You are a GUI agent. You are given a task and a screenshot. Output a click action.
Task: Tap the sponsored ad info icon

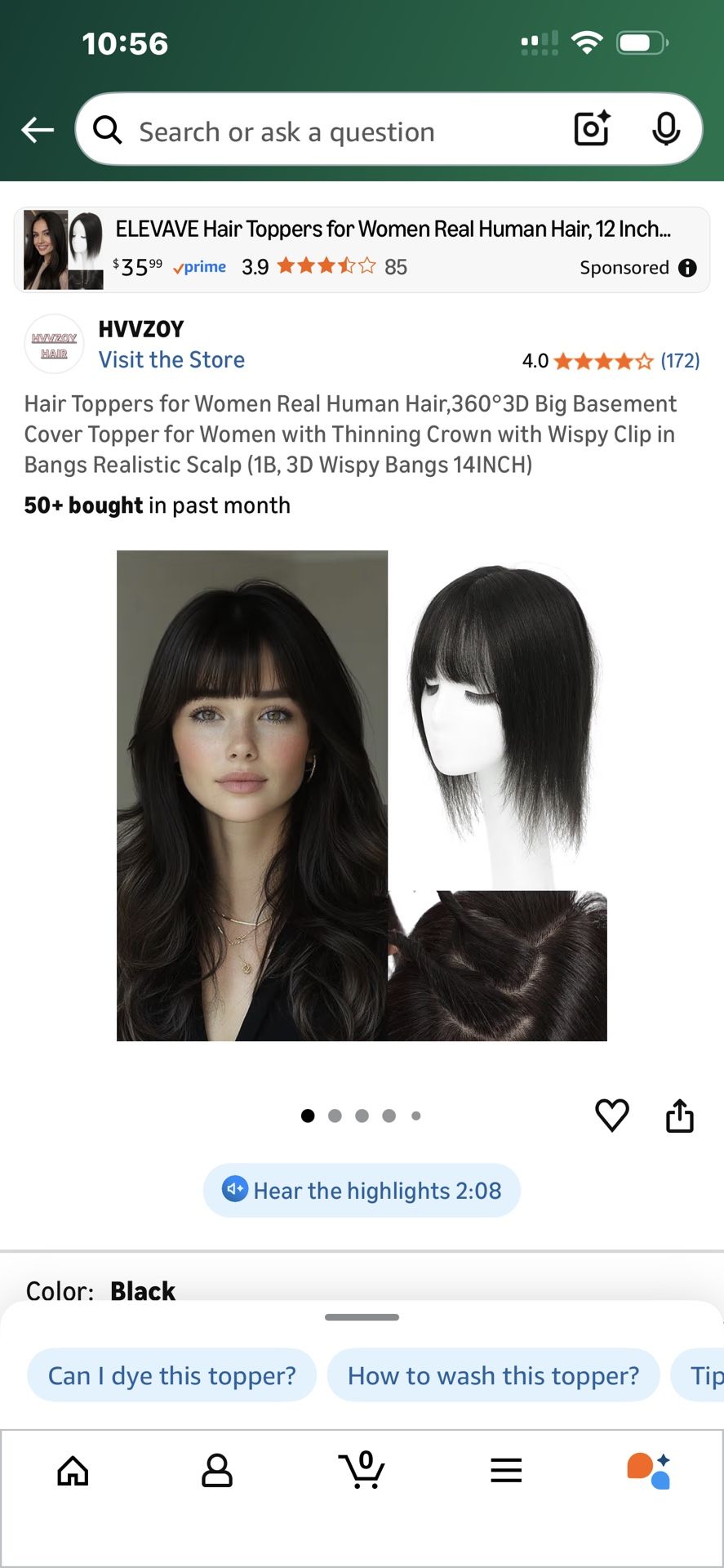[x=686, y=267]
